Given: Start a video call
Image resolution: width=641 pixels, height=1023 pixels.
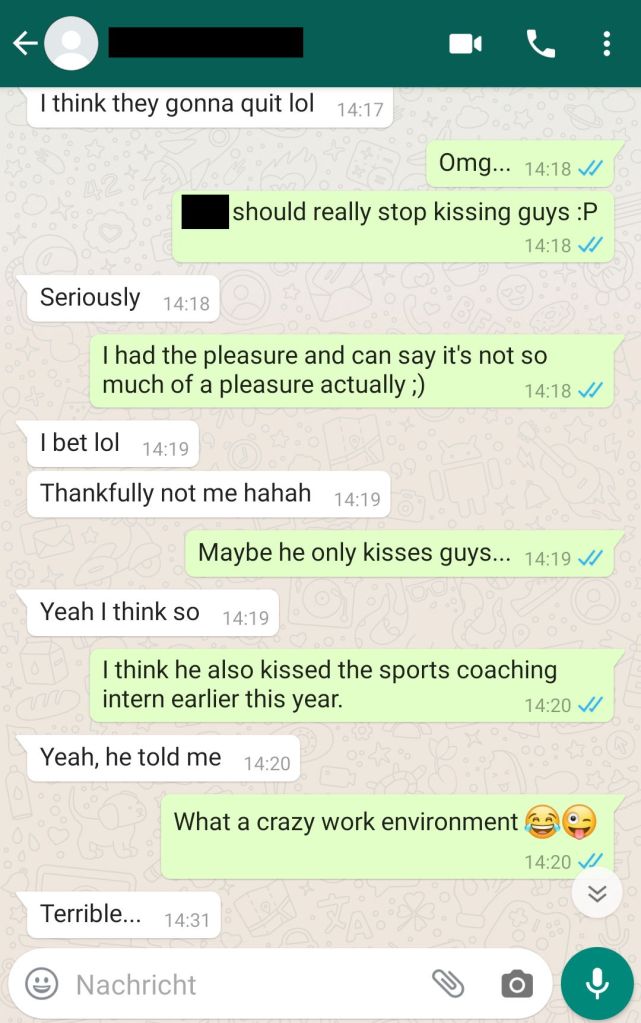Looking at the screenshot, I should (465, 43).
